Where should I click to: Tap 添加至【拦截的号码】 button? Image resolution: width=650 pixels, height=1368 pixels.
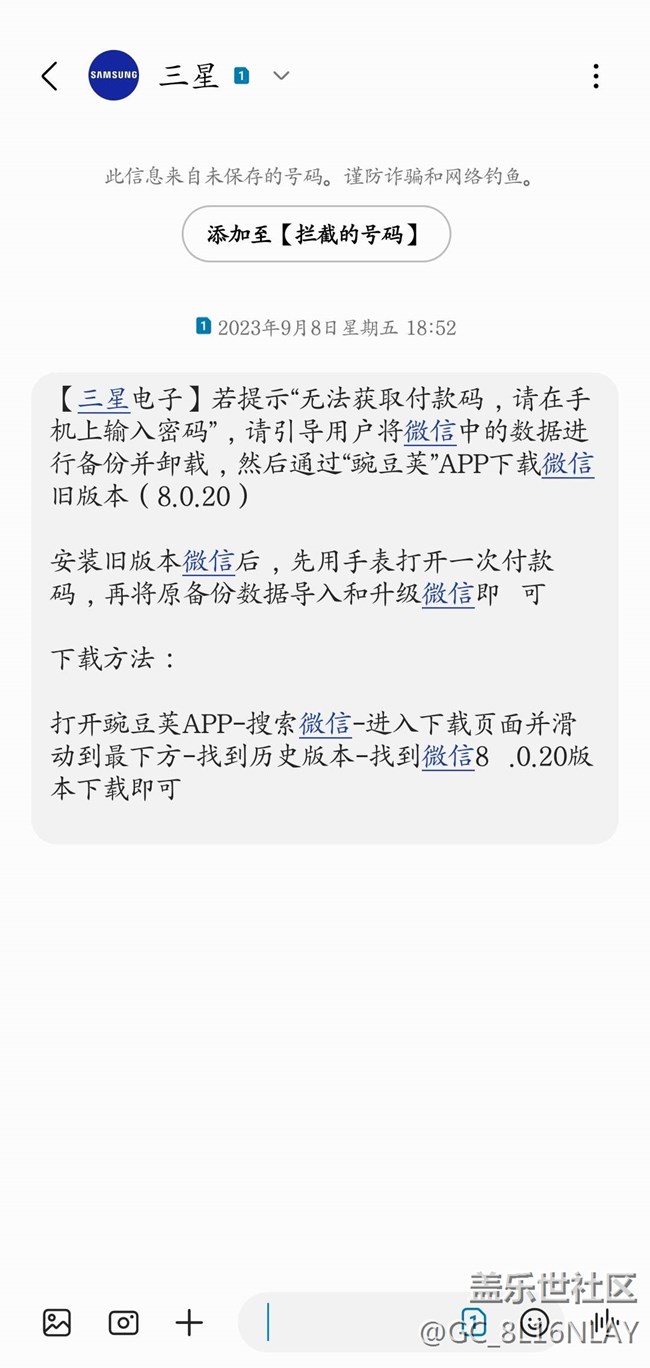(x=316, y=235)
